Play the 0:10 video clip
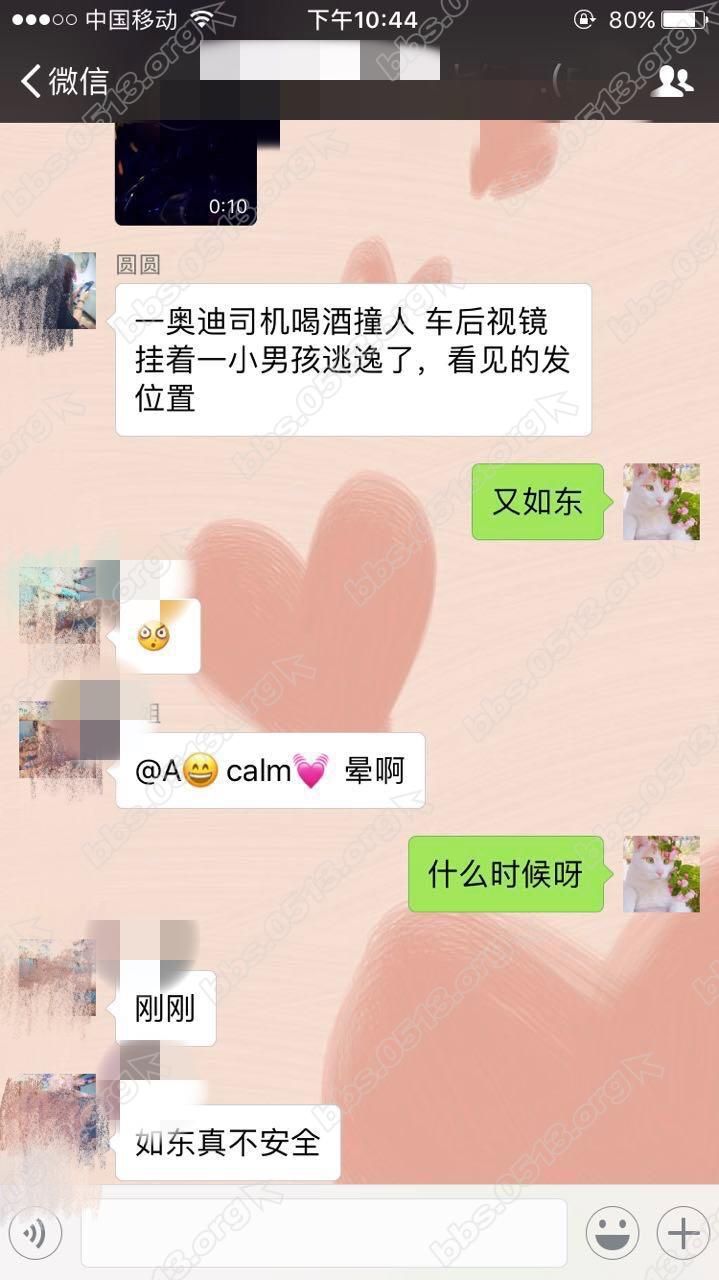 tap(185, 172)
